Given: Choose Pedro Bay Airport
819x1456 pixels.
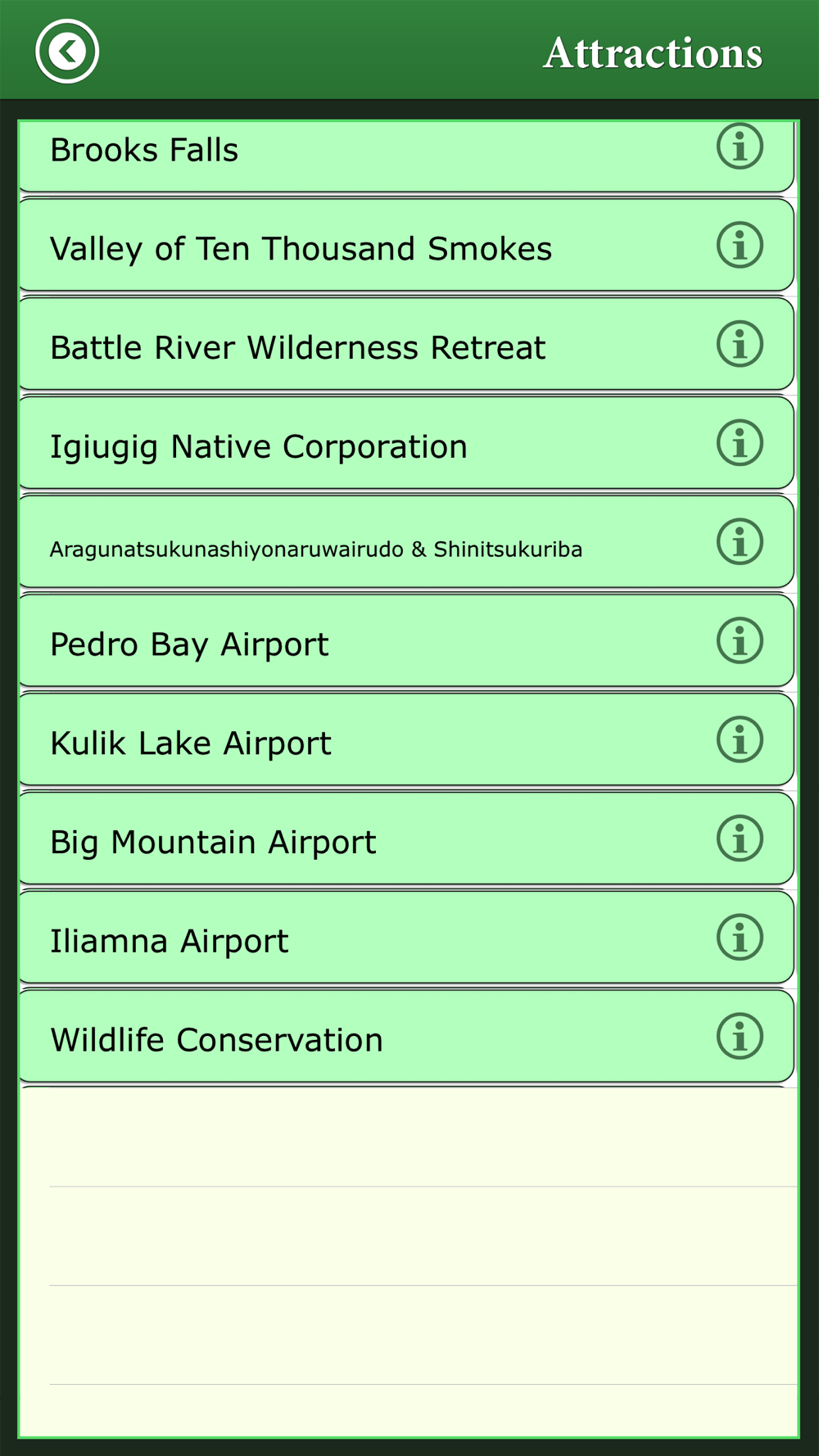Looking at the screenshot, I should click(x=189, y=644).
